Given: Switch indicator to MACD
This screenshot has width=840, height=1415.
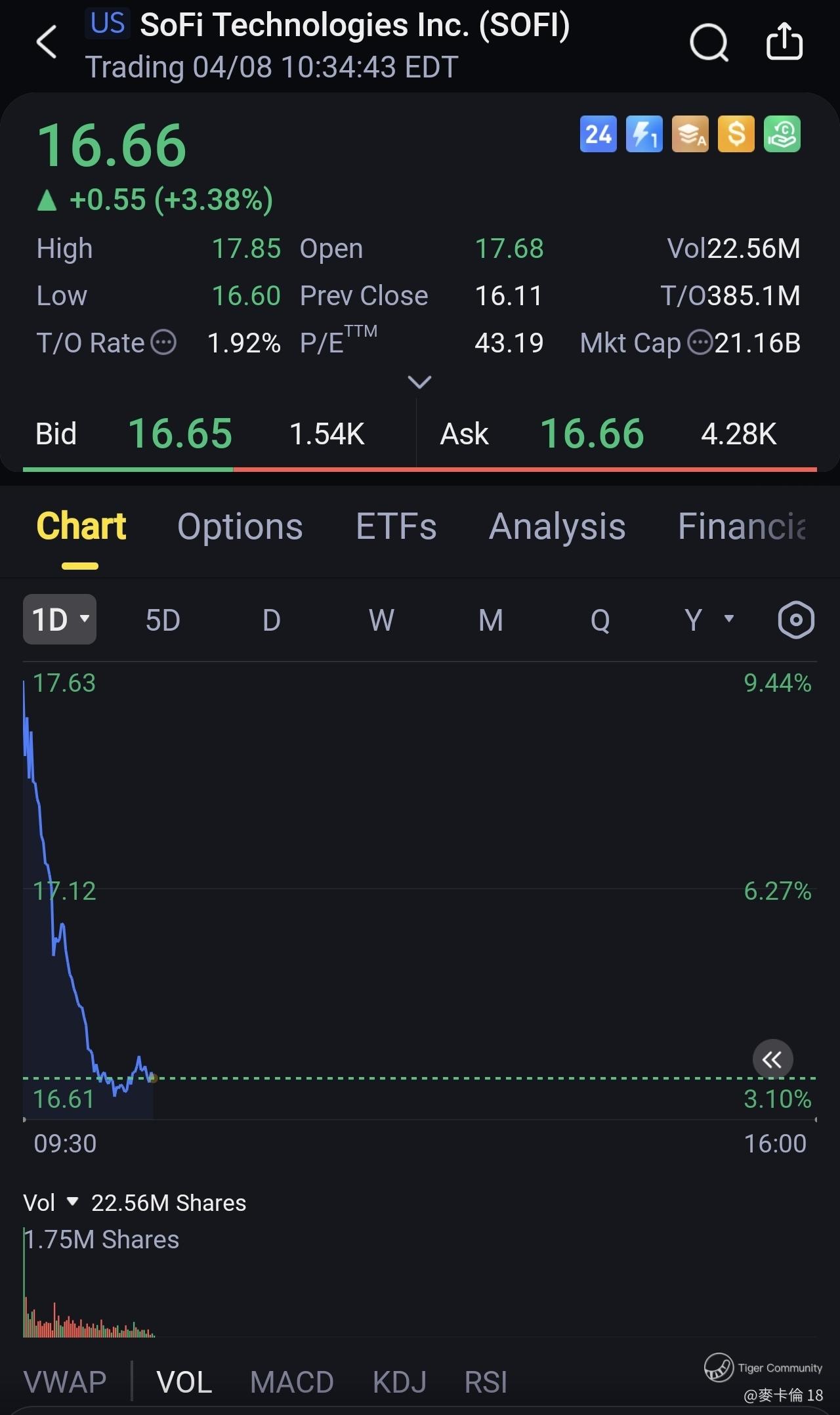Looking at the screenshot, I should 291,1382.
